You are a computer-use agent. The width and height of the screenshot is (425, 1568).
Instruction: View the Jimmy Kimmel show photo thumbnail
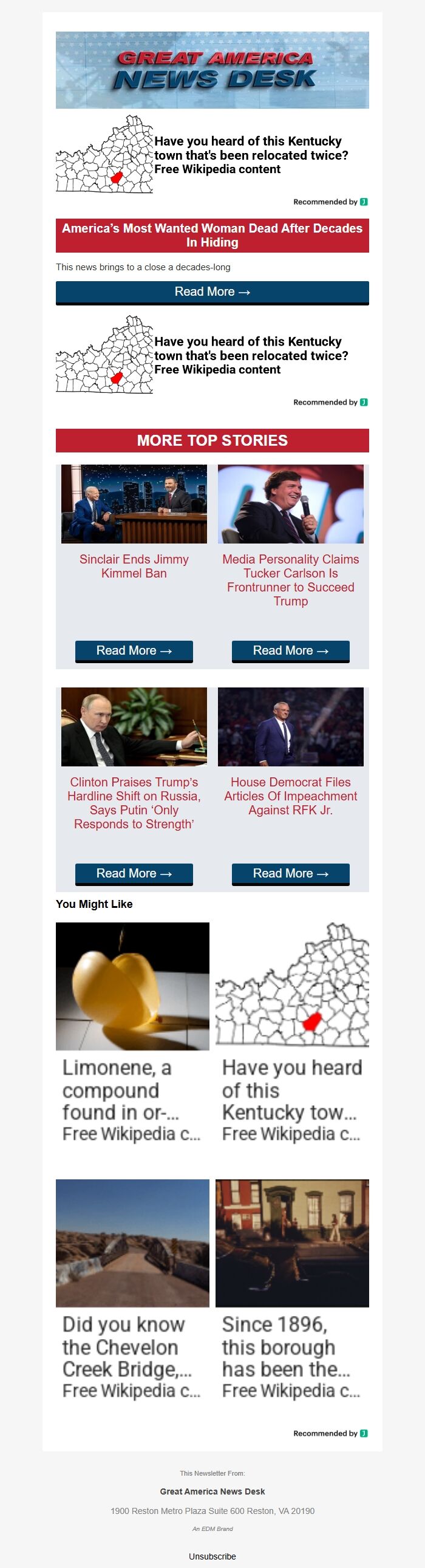tap(134, 504)
